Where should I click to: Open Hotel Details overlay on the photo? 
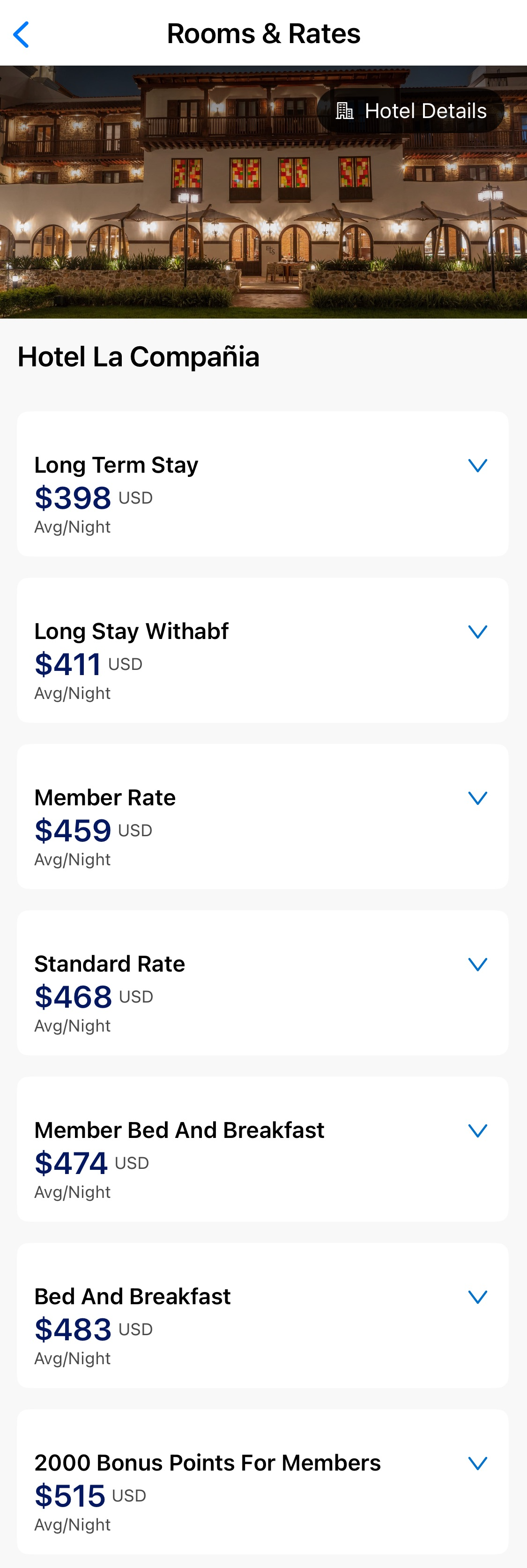[x=409, y=110]
